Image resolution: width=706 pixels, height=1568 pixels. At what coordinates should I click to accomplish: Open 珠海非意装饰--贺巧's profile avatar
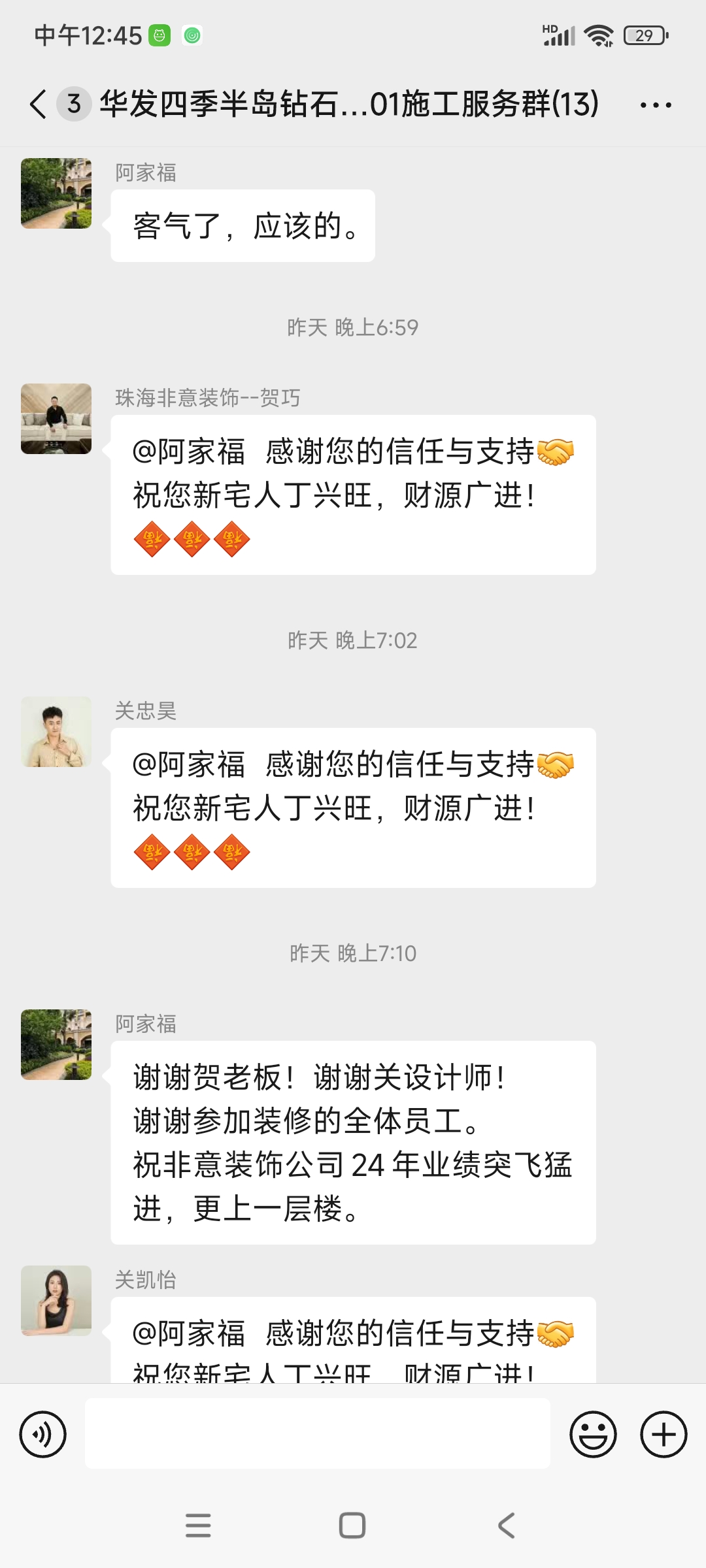(x=56, y=419)
